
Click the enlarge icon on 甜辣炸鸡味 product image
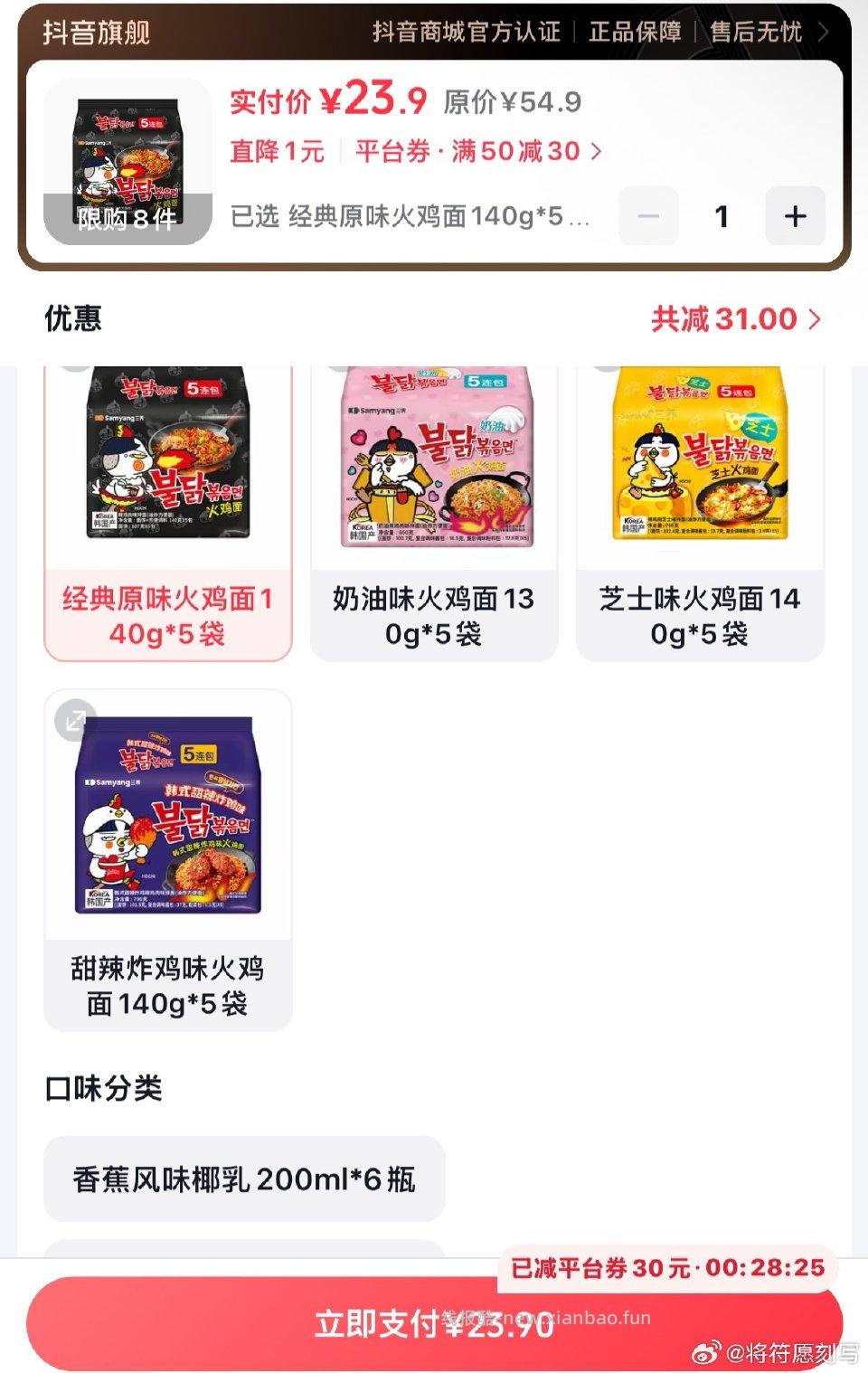point(76,720)
